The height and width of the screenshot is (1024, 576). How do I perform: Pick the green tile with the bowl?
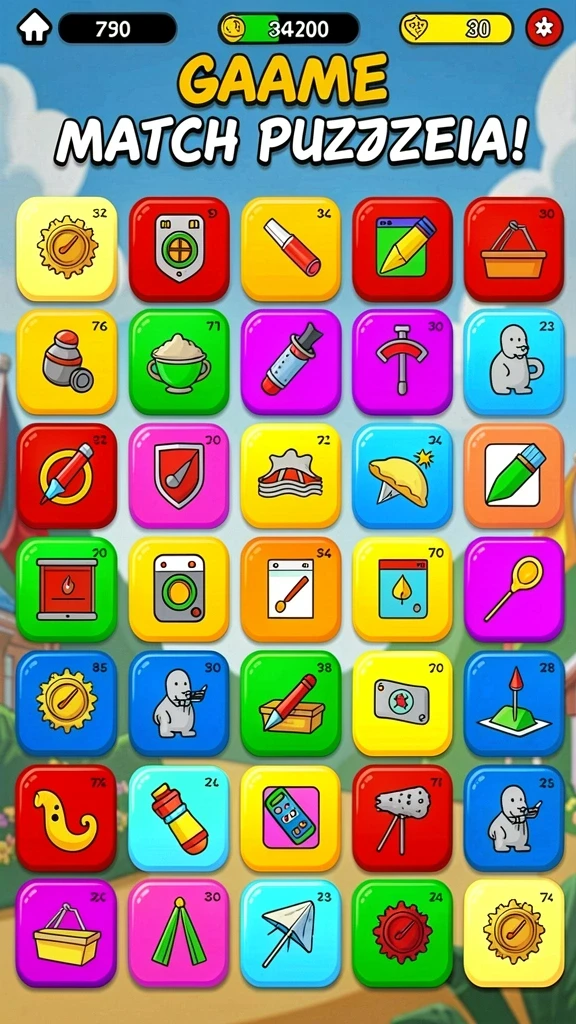click(179, 362)
